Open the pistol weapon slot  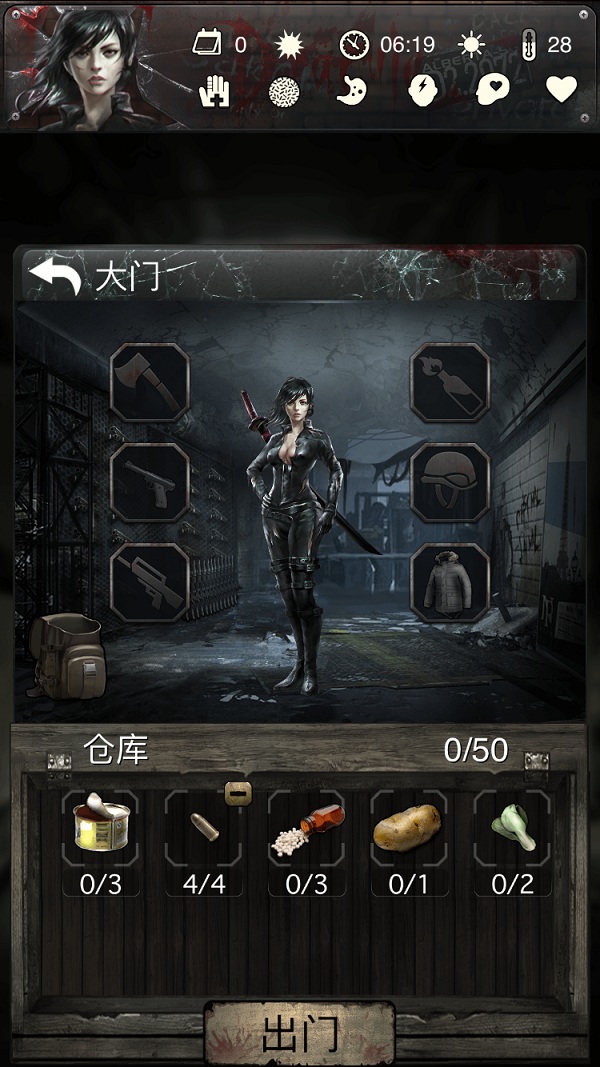tap(150, 482)
